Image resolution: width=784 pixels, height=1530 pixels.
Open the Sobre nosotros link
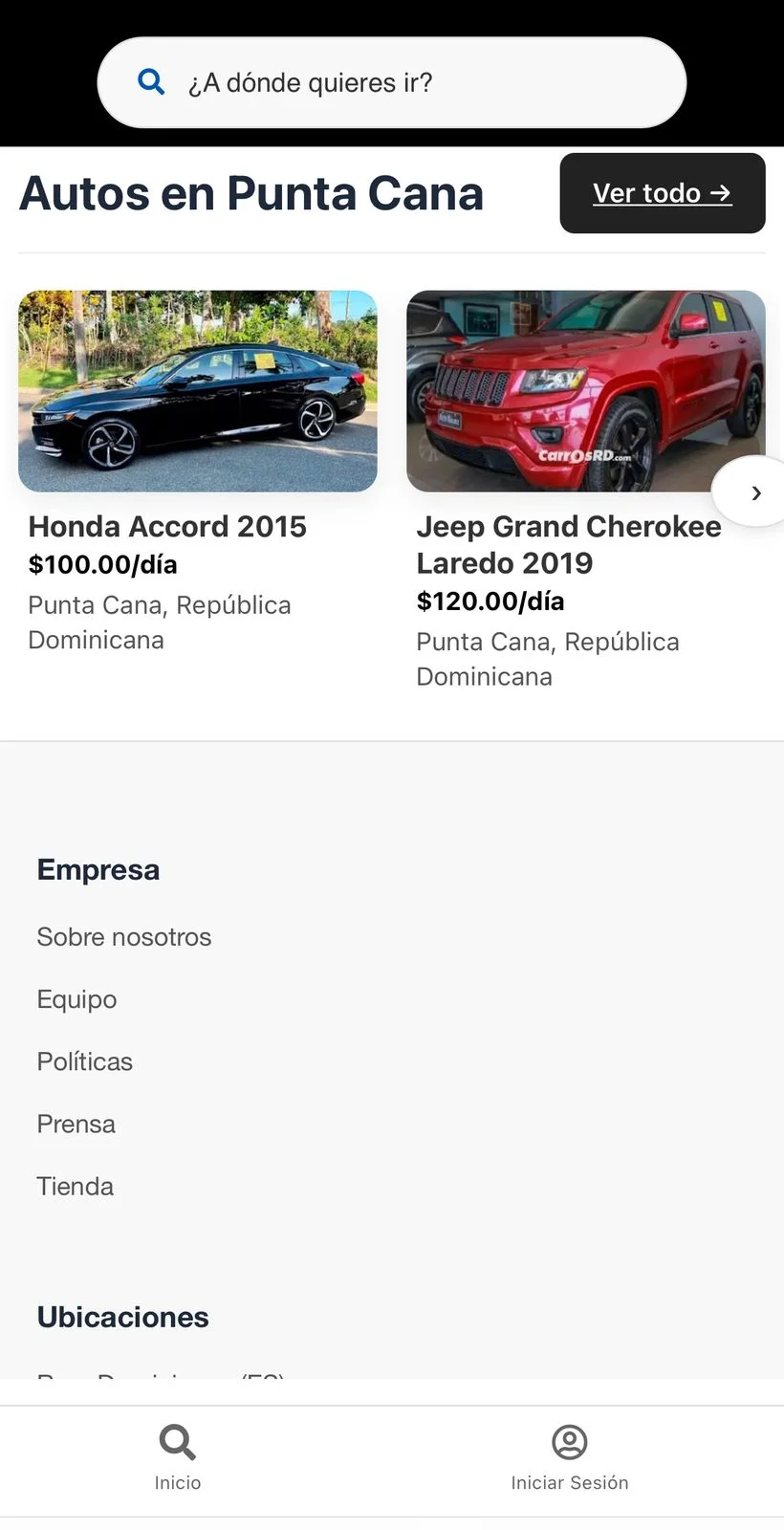124,937
